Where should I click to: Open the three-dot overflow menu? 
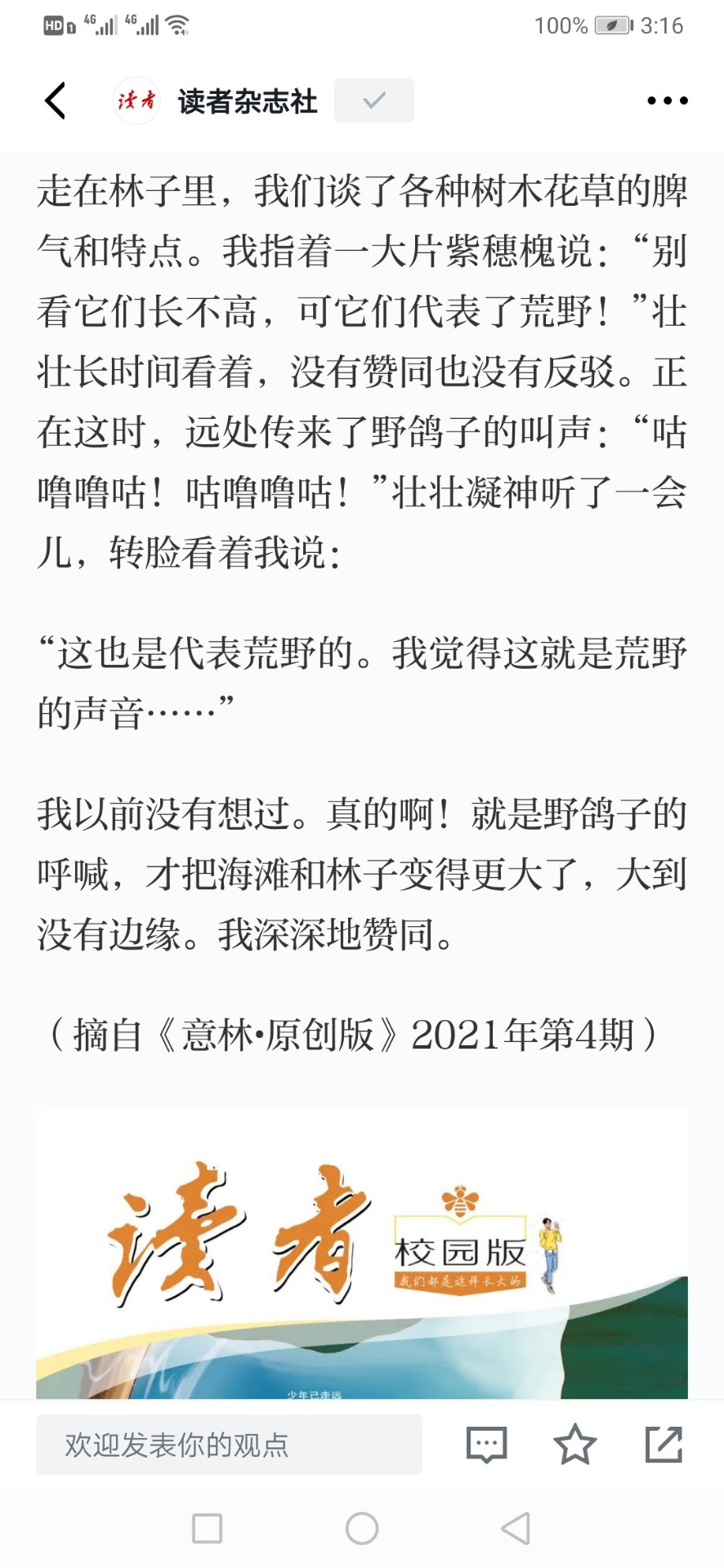pyautogui.click(x=667, y=100)
